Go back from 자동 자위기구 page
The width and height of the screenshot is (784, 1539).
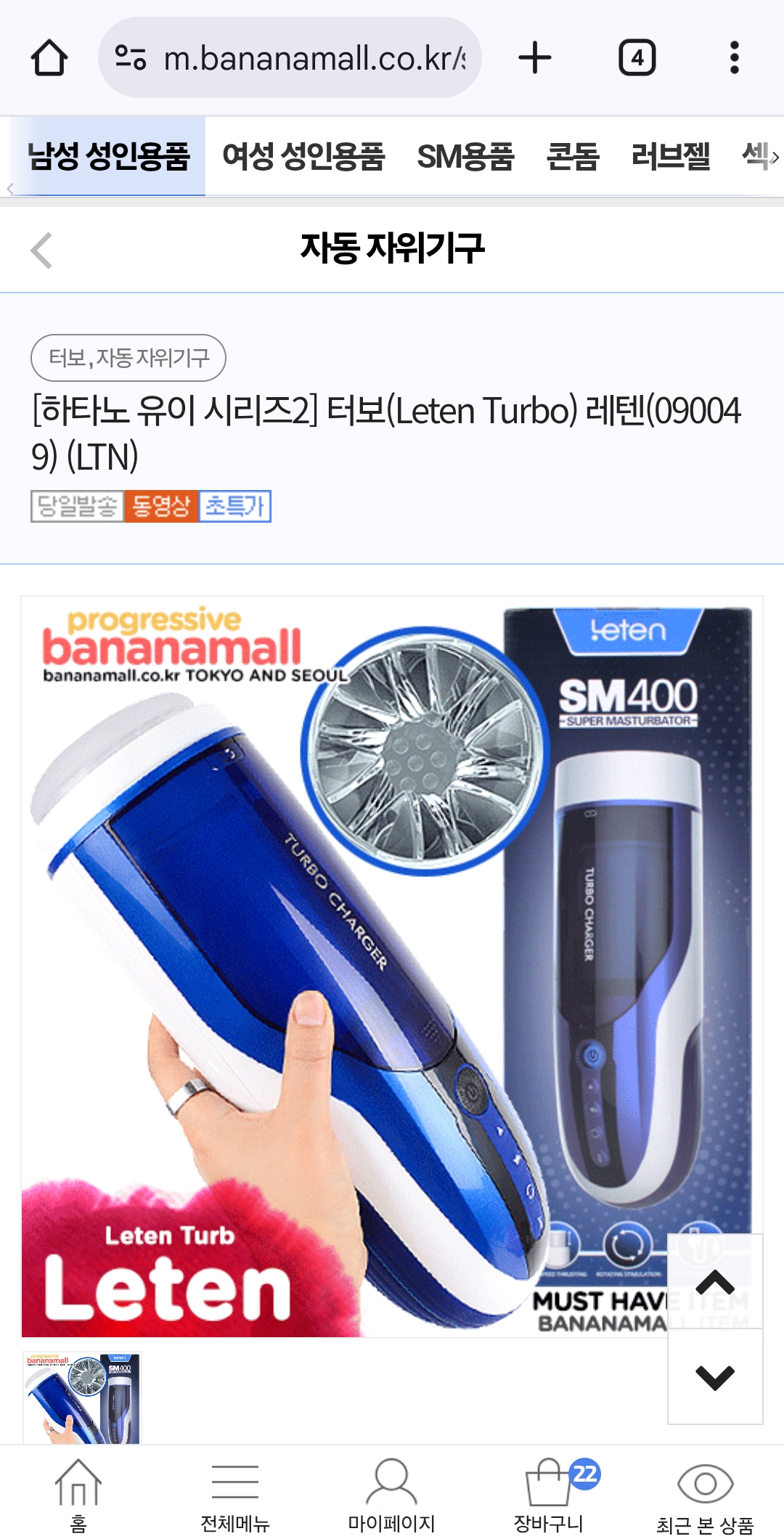point(42,250)
